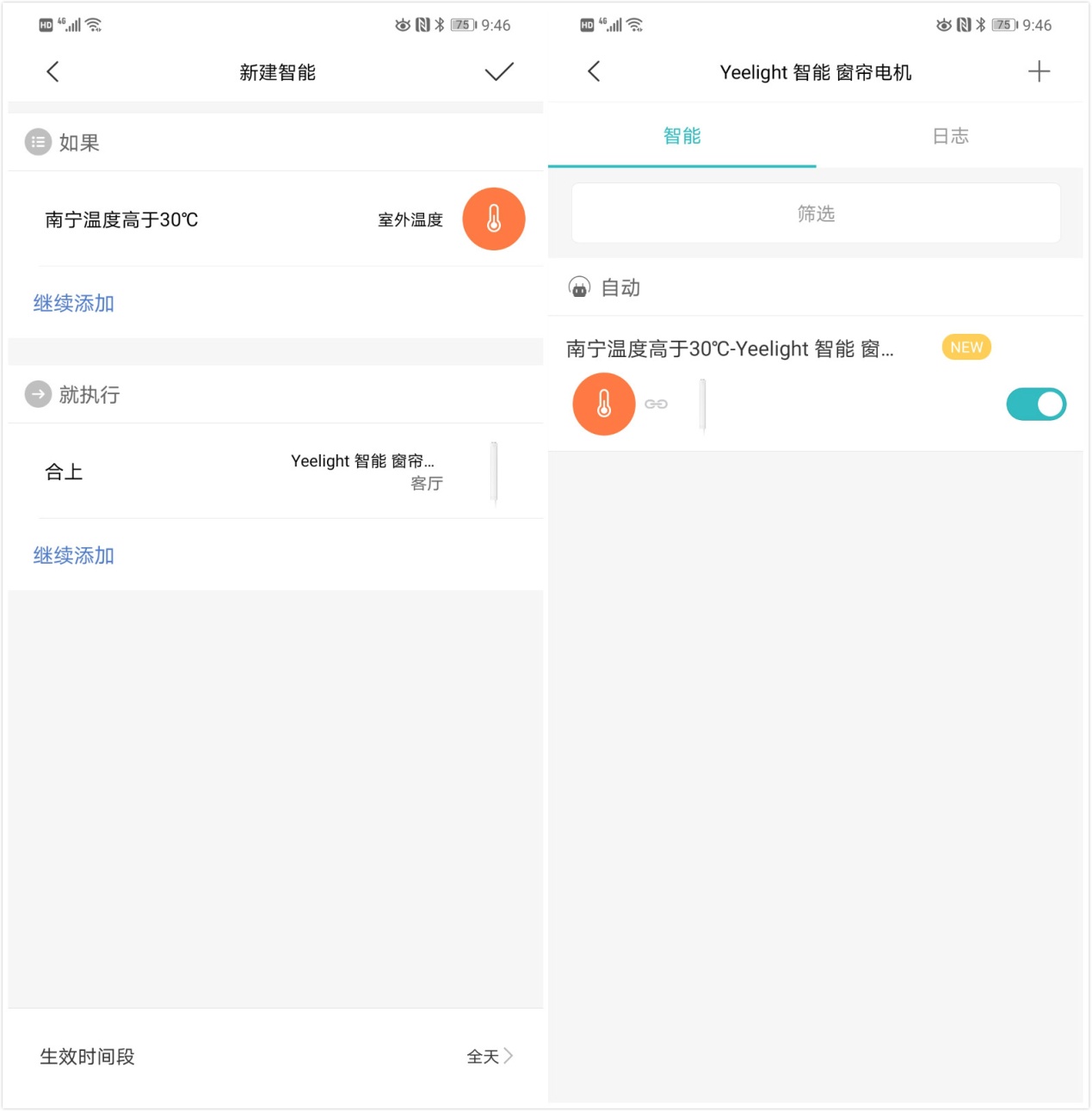Viewport: 1092px width, 1111px height.
Task: Tap the NEW badge on the automation entry
Action: pyautogui.click(x=966, y=347)
